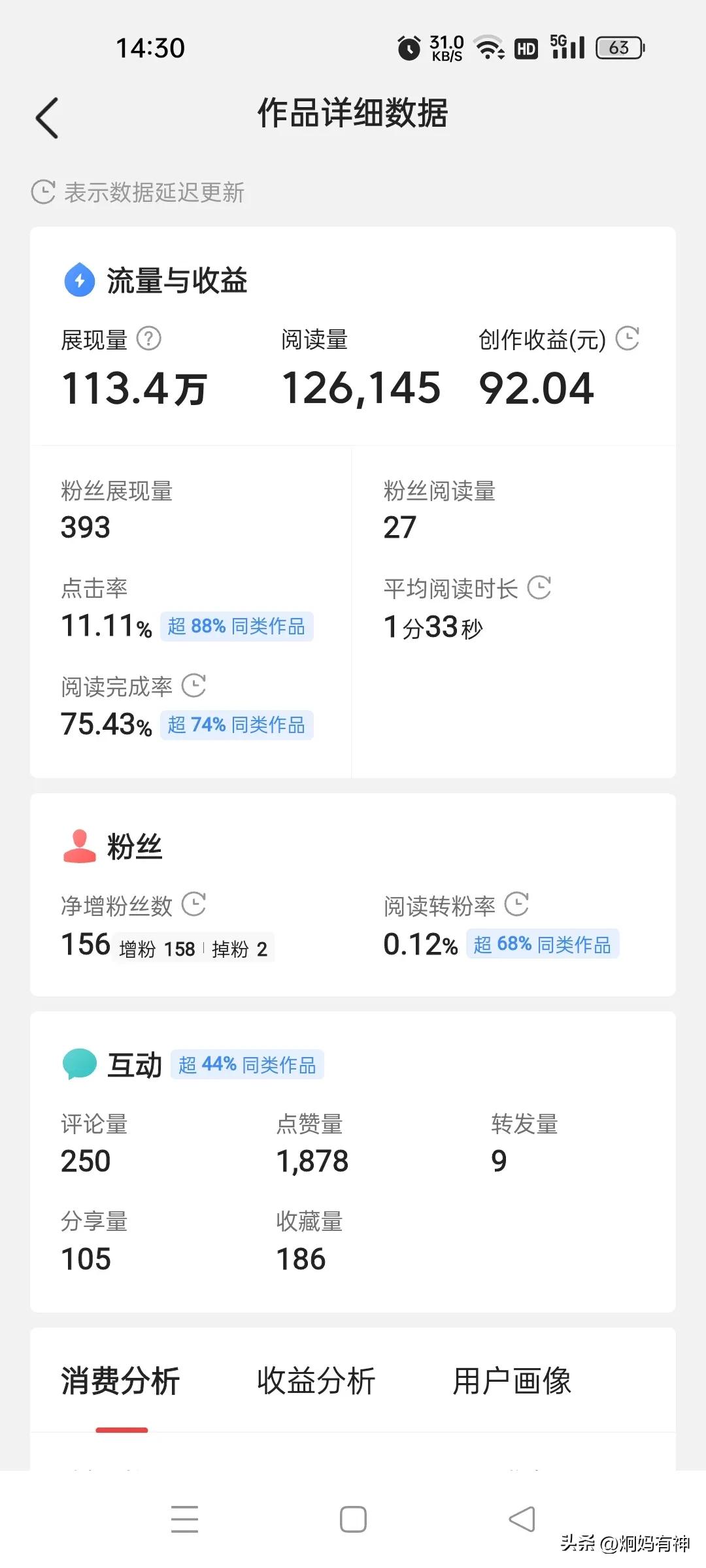Tap the blue lightning traffic and revenue icon
The height and width of the screenshot is (1568, 706).
click(x=79, y=280)
